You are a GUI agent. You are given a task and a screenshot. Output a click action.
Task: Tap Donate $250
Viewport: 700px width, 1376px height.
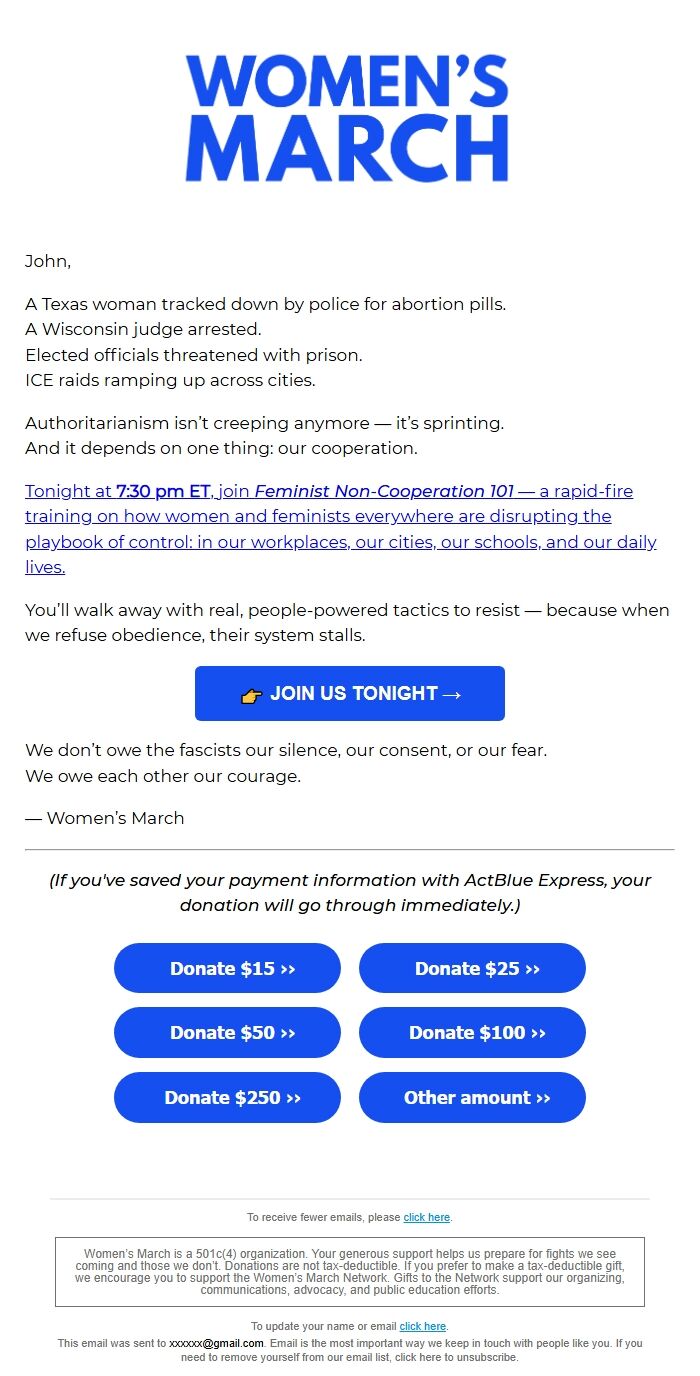tap(227, 1097)
